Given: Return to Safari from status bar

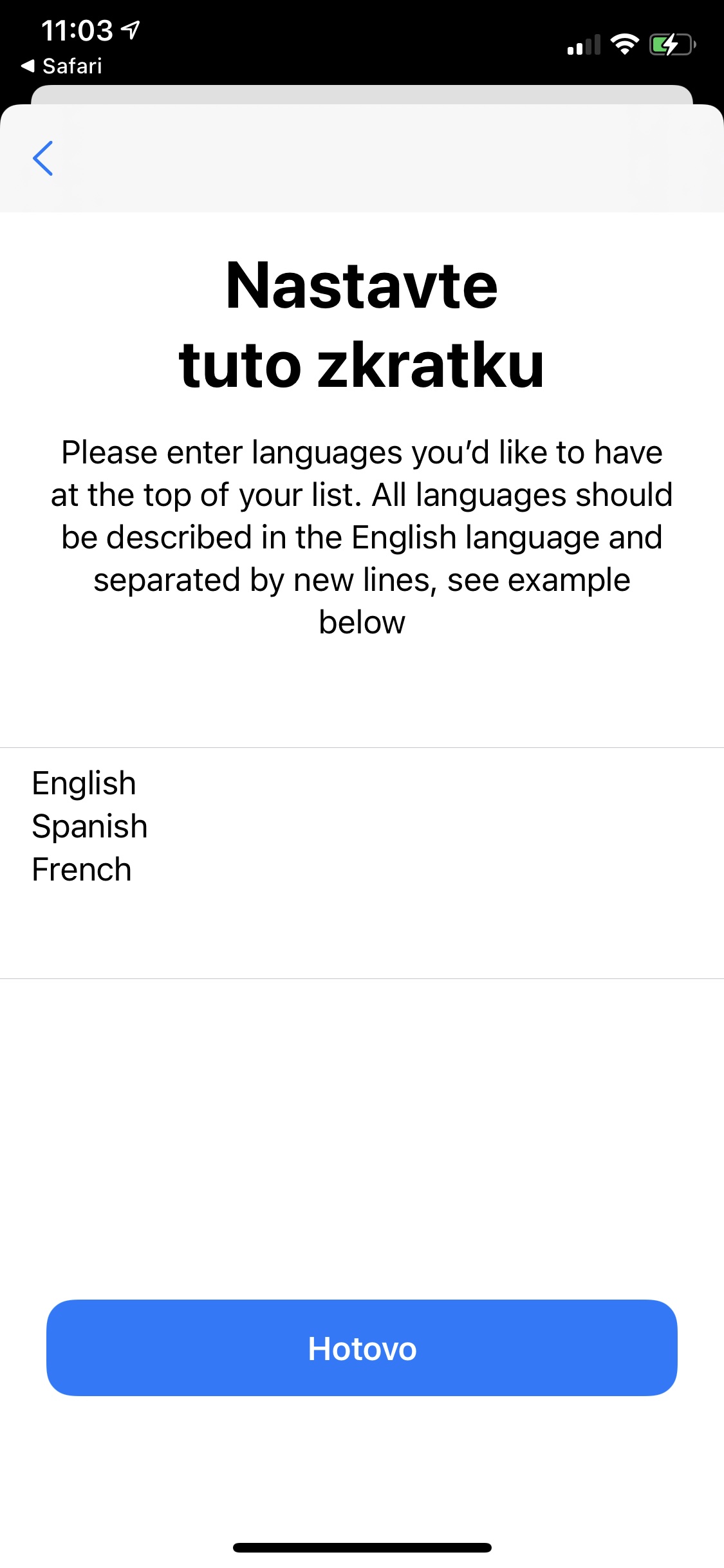Looking at the screenshot, I should click(62, 66).
